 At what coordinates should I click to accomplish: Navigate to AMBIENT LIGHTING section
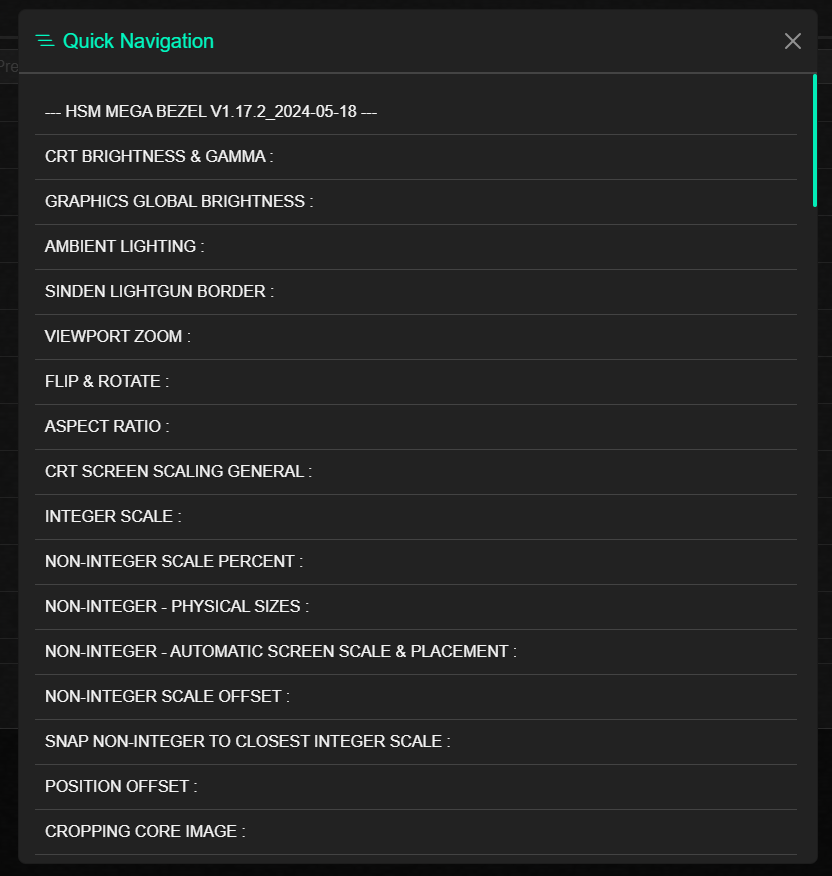coord(125,247)
